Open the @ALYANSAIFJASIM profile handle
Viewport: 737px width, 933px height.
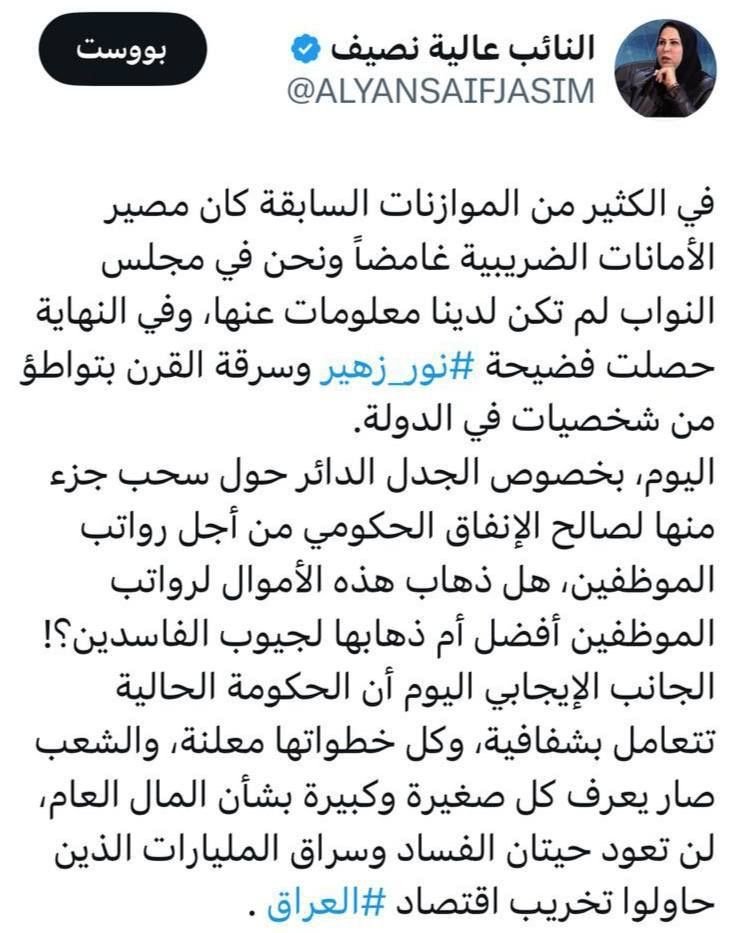(x=440, y=91)
